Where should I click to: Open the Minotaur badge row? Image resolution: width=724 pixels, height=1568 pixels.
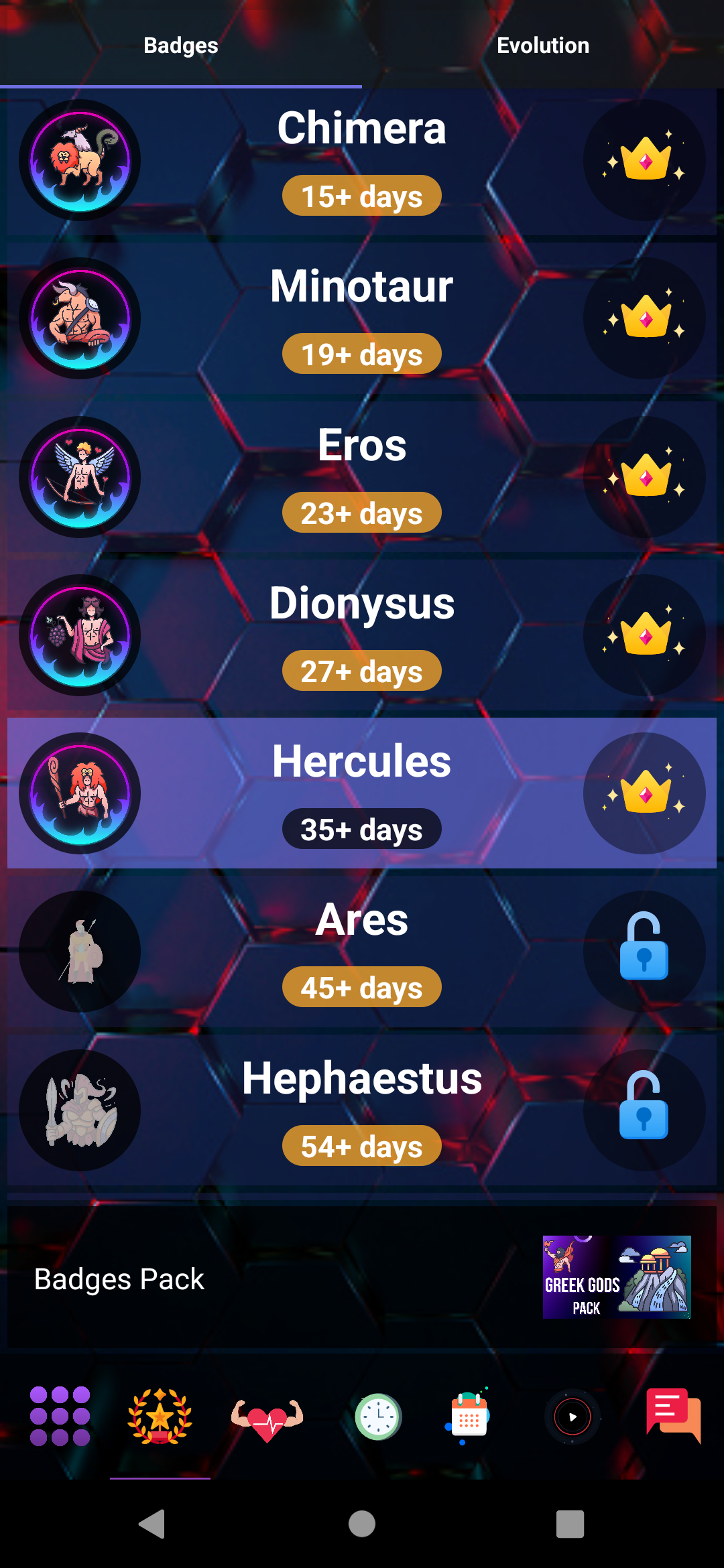coord(362,318)
